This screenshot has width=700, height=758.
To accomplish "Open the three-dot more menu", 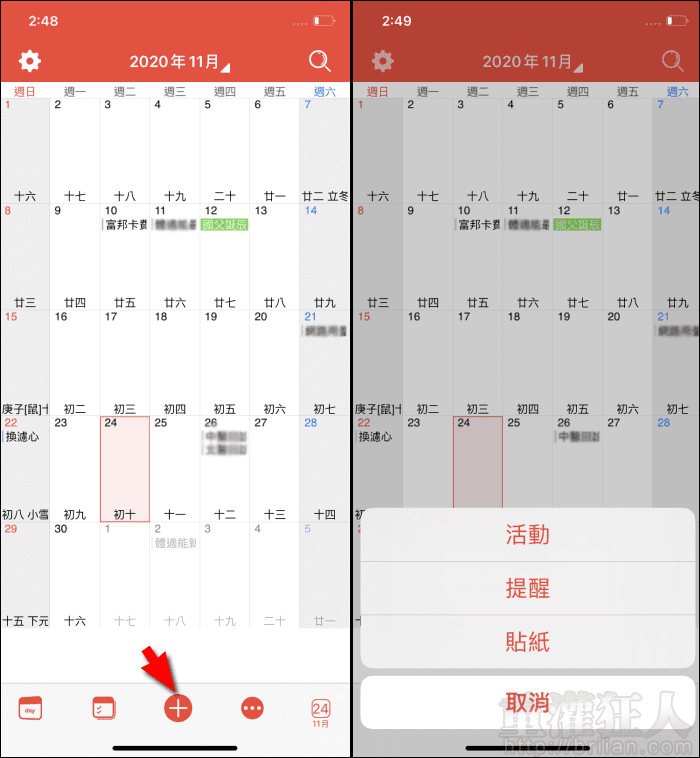I will [x=252, y=708].
